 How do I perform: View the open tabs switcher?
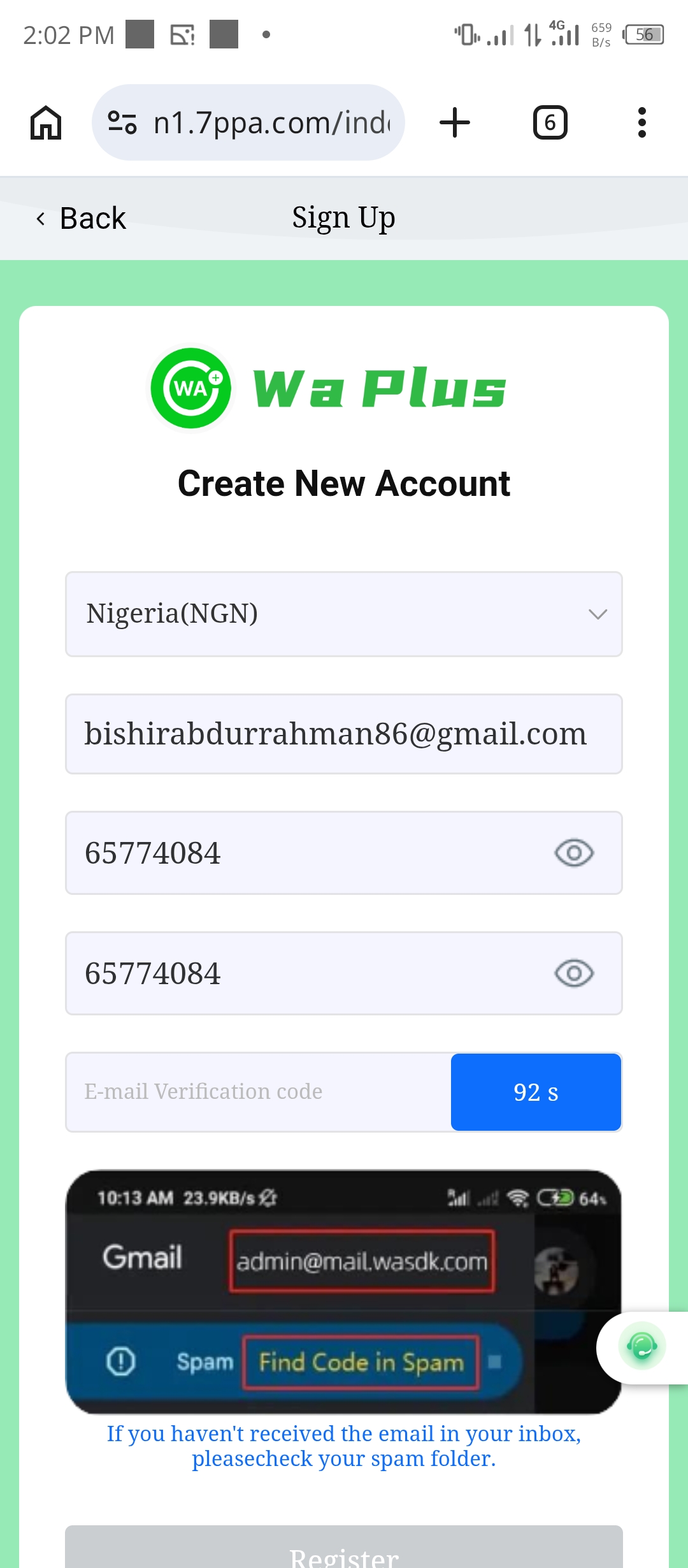pos(550,122)
